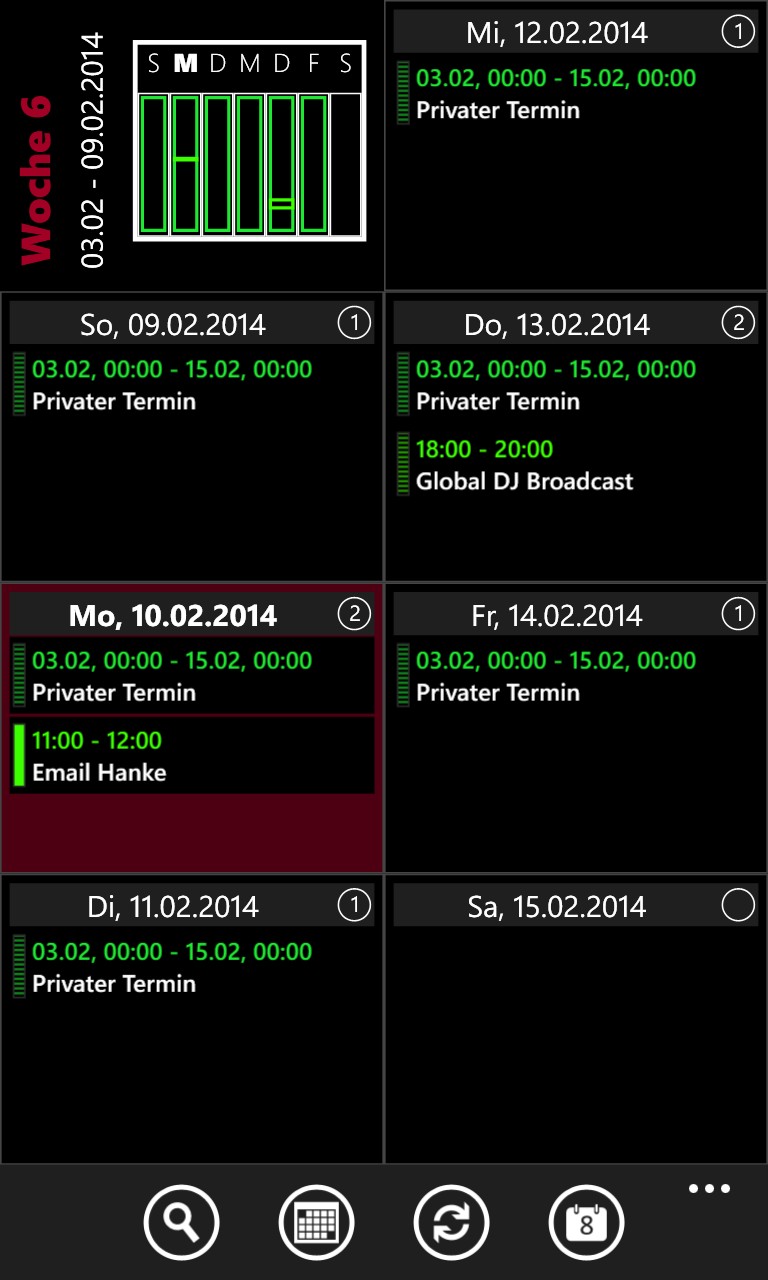
Task: Select the Mi, 12.02.2014 day header
Action: pos(576,33)
